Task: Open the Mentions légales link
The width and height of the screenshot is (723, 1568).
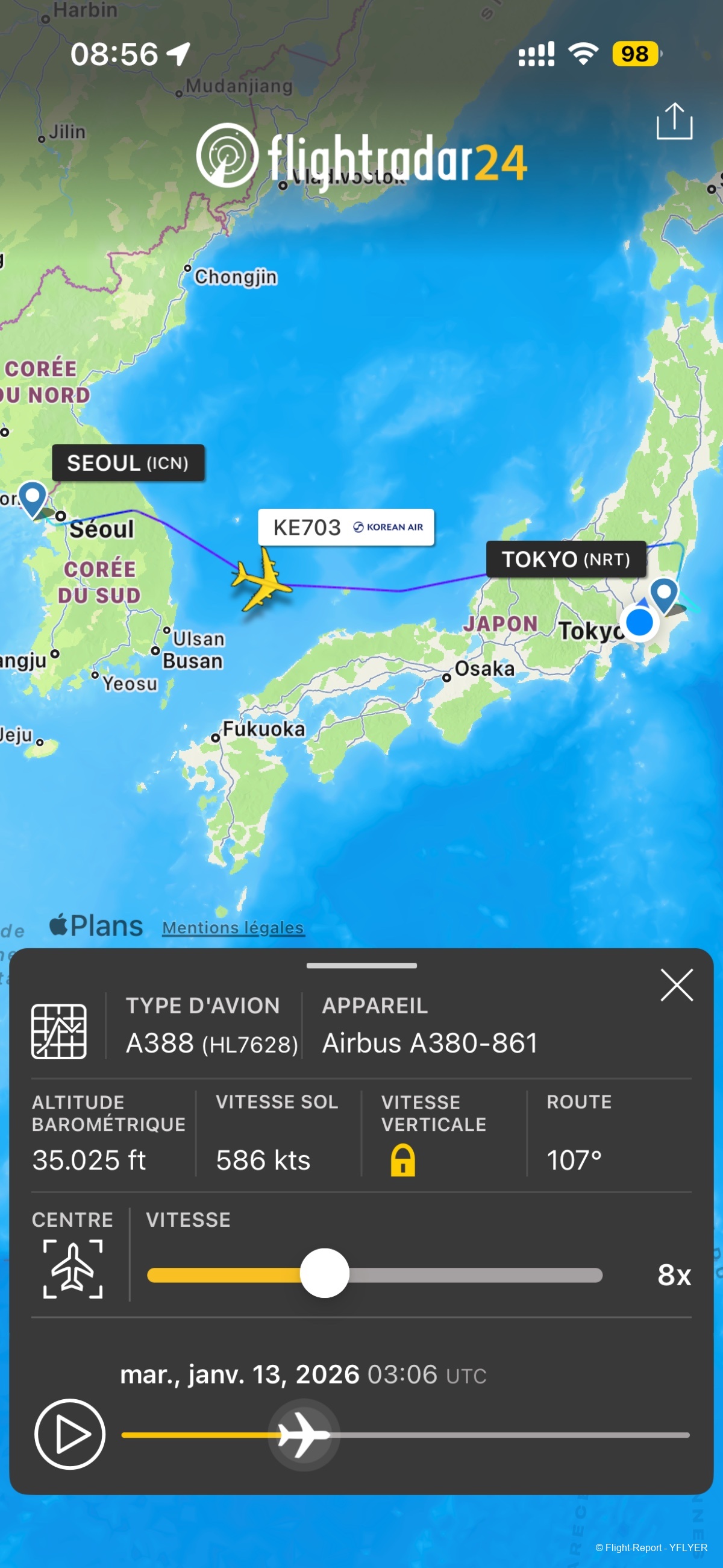Action: click(x=233, y=928)
